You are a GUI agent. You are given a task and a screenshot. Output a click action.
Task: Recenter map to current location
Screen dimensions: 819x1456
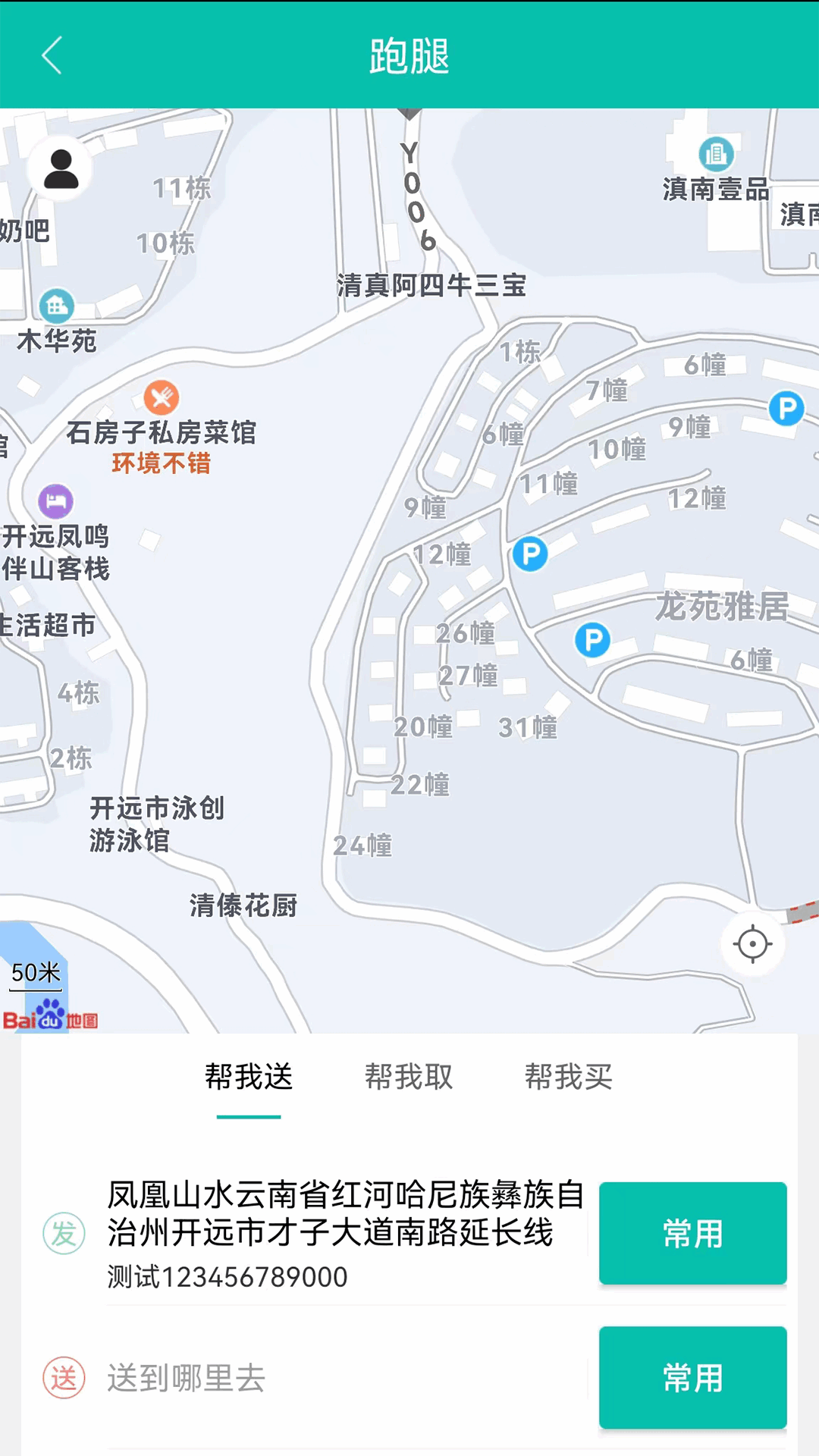tap(752, 944)
